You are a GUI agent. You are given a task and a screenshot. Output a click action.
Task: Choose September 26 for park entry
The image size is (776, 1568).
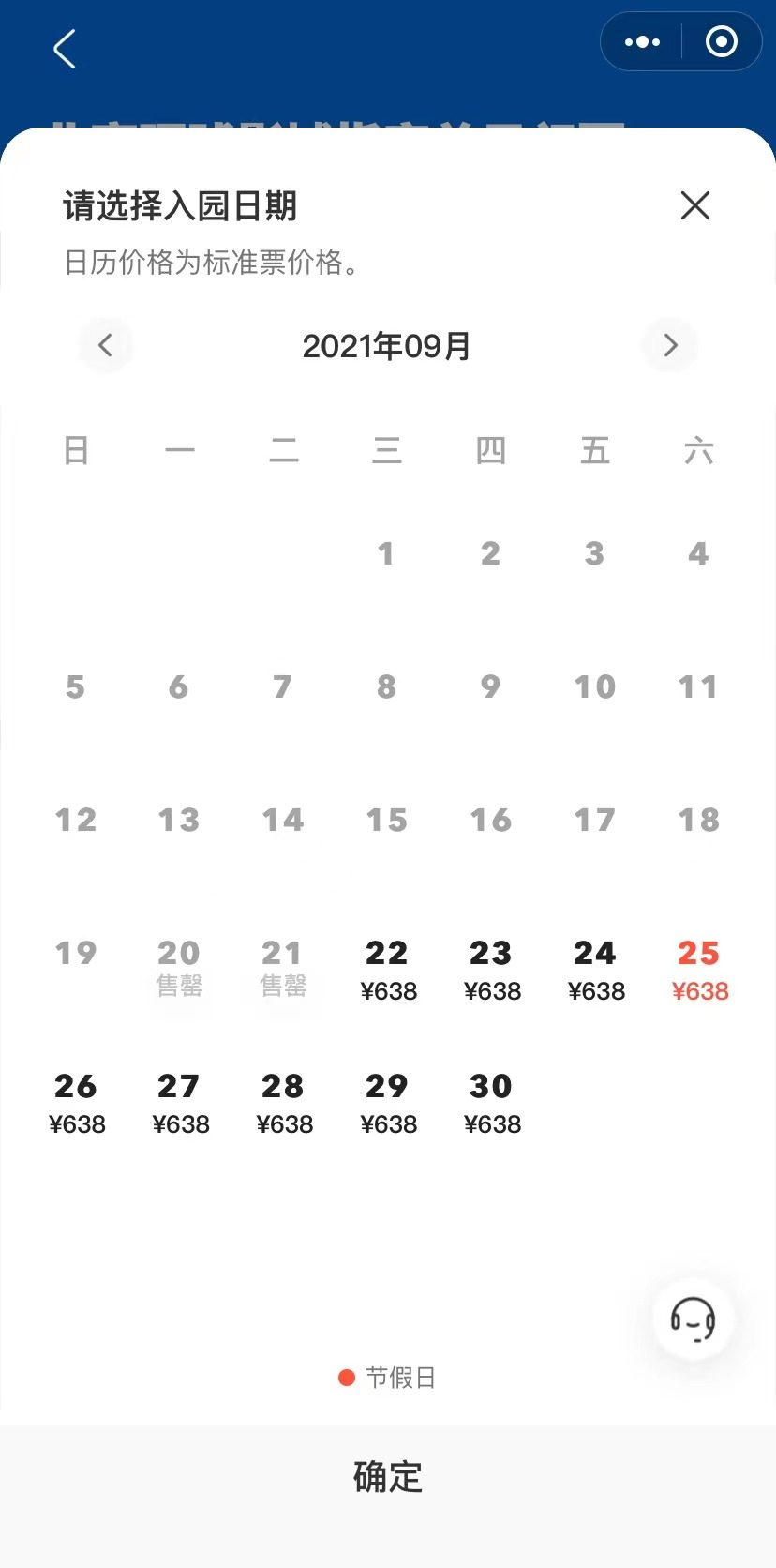[76, 1102]
